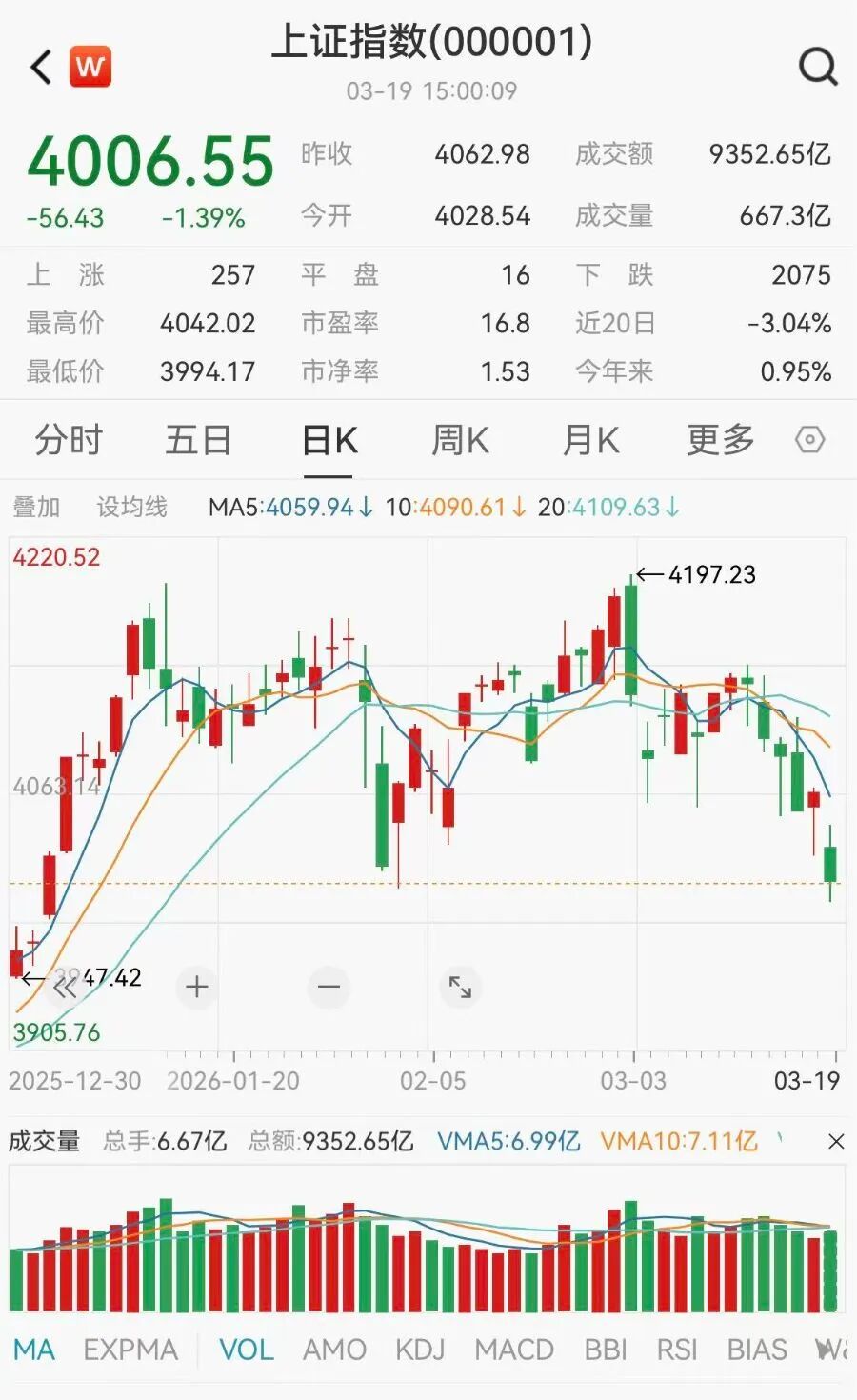The image size is (857, 1400).
Task: Open 设均线 moving average settings
Action: click(x=131, y=507)
